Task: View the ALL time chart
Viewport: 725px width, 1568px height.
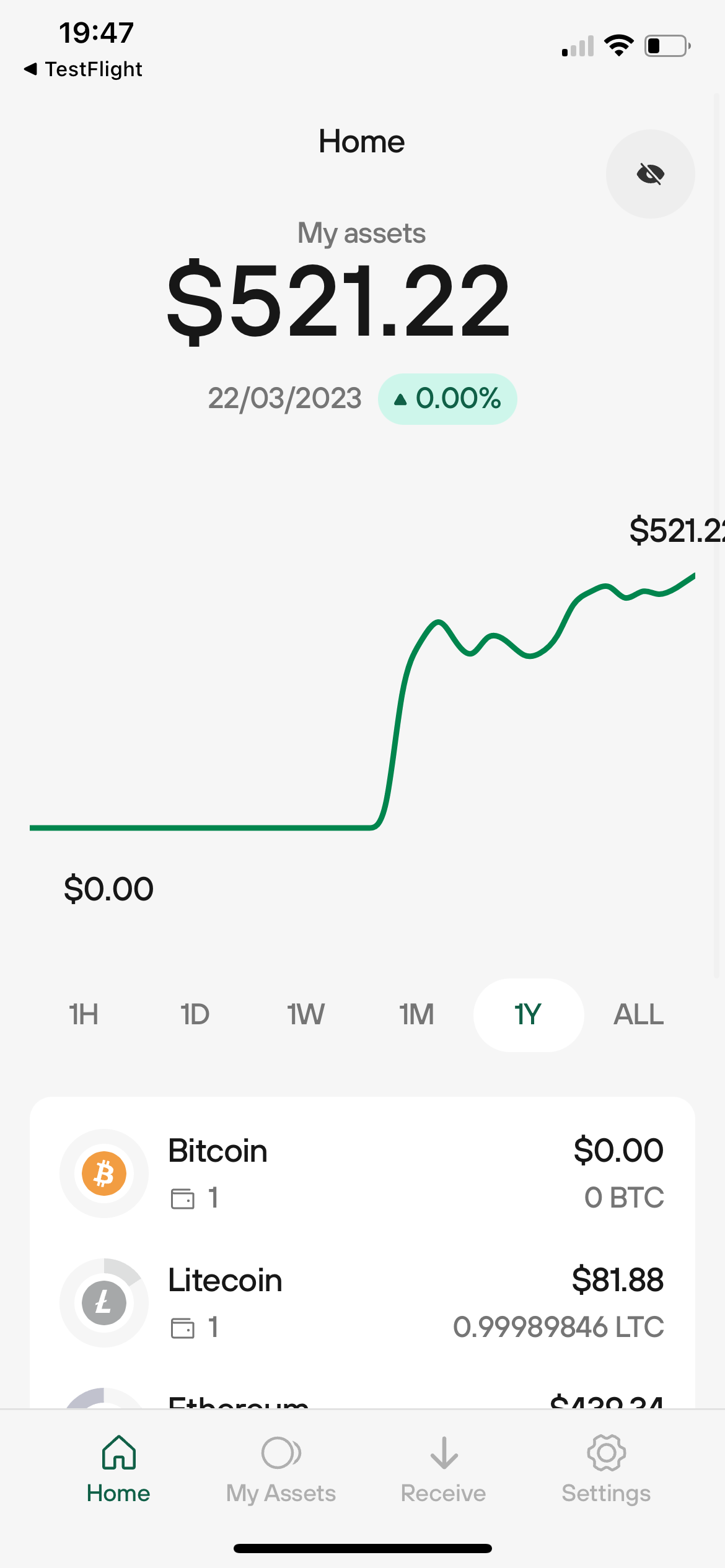Action: pyautogui.click(x=638, y=1015)
